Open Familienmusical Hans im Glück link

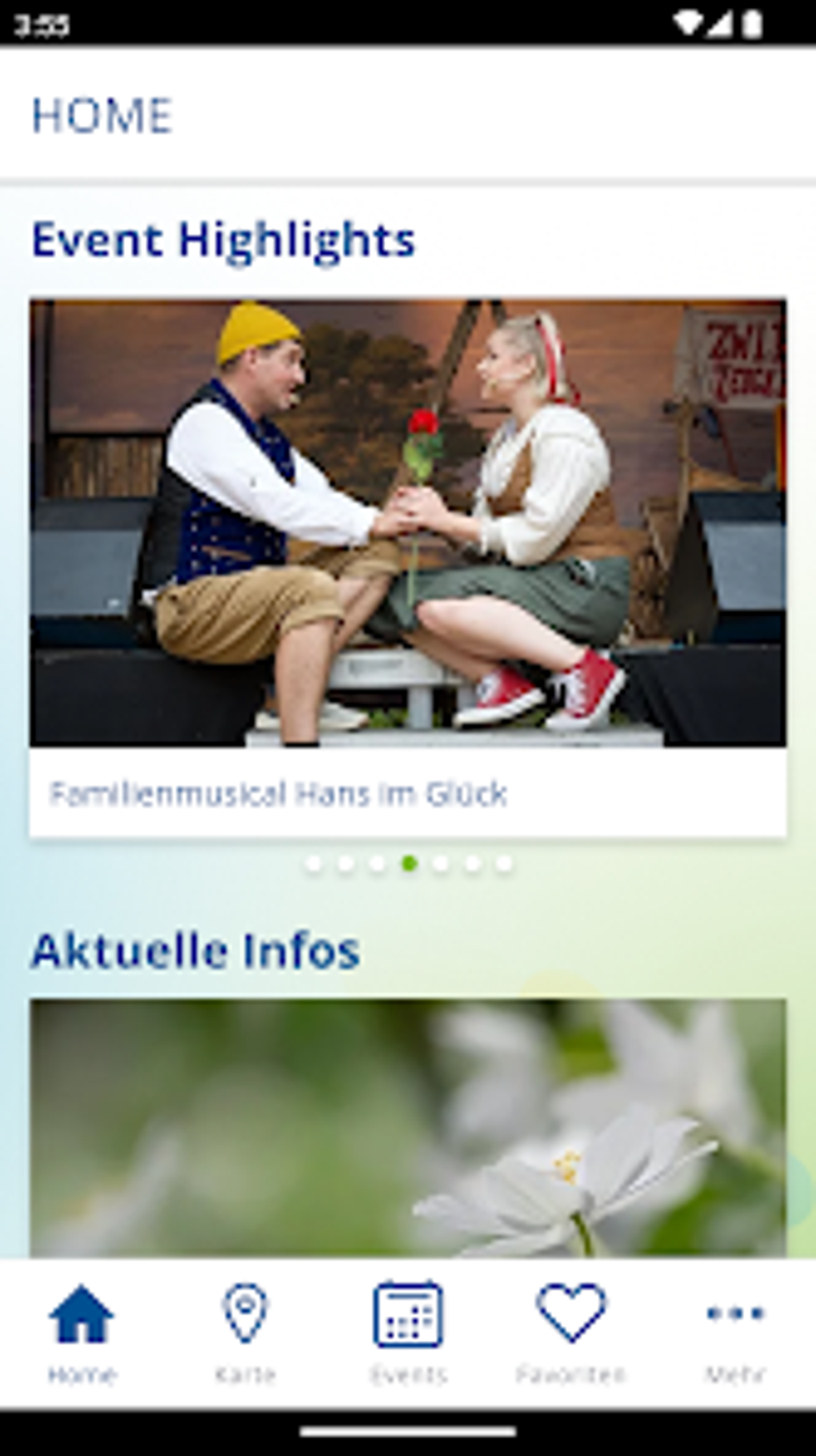(x=278, y=794)
